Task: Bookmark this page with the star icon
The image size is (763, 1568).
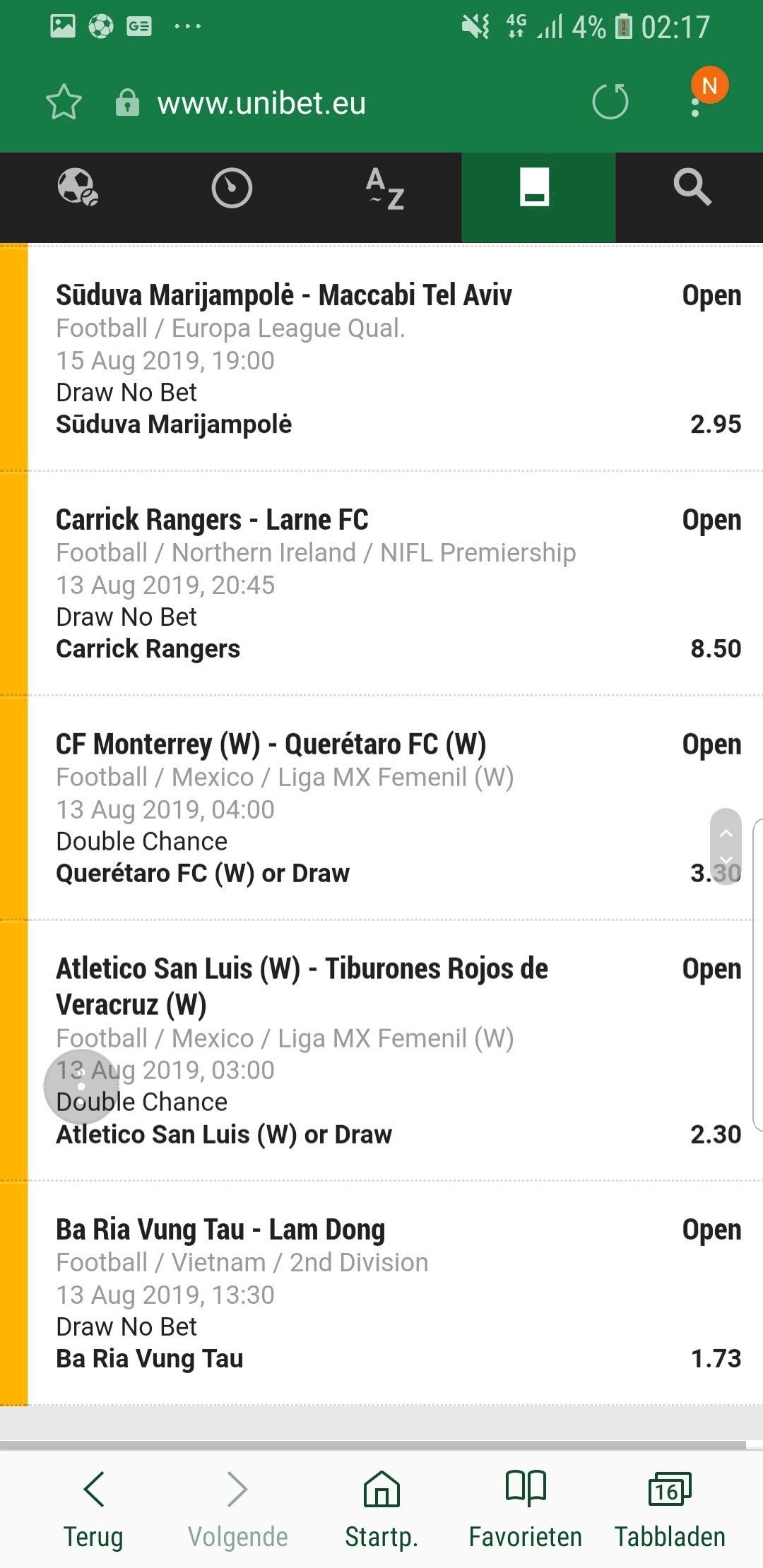Action: 64,102
